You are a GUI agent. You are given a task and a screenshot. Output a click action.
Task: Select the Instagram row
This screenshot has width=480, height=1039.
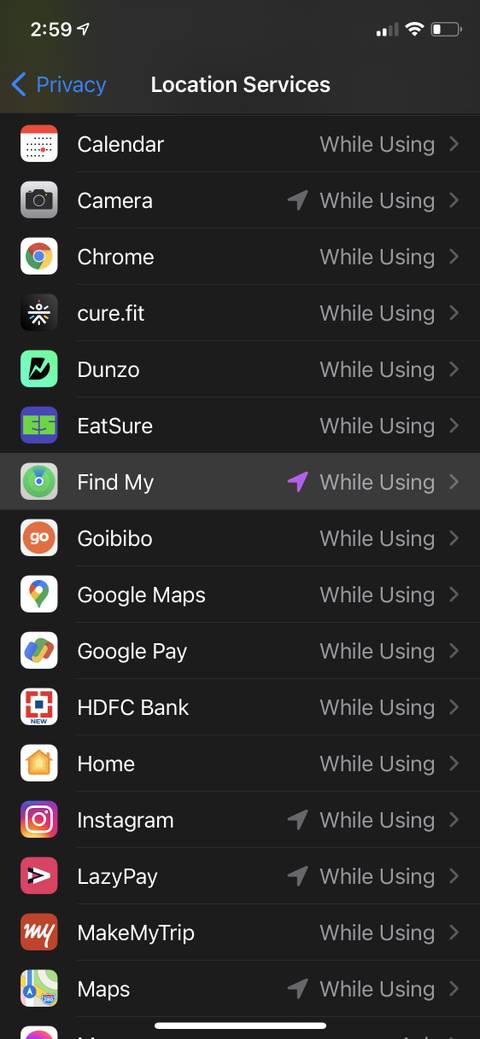(x=240, y=820)
